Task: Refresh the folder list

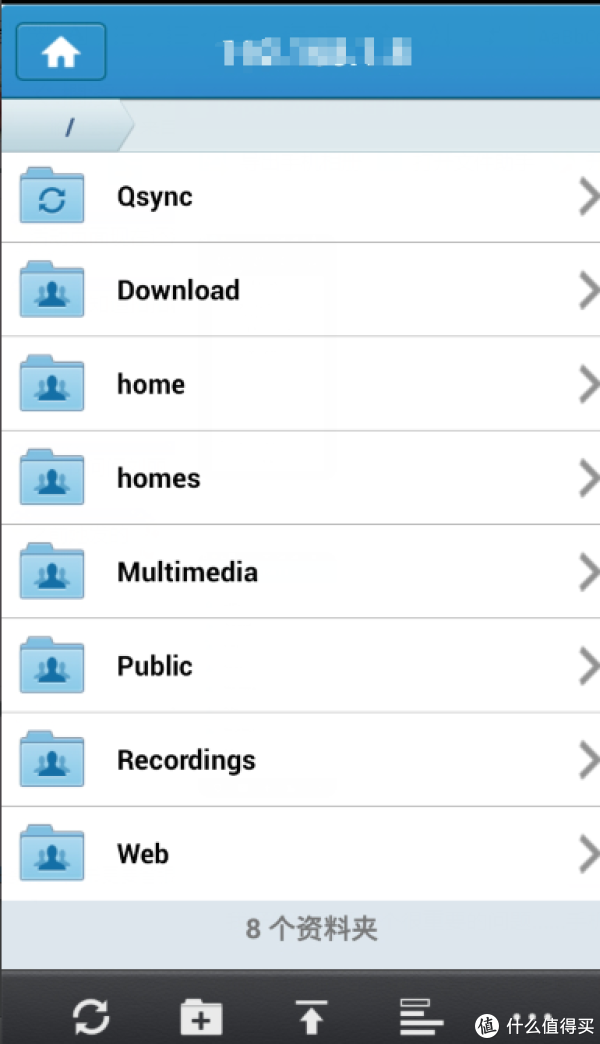Action: tap(91, 1016)
